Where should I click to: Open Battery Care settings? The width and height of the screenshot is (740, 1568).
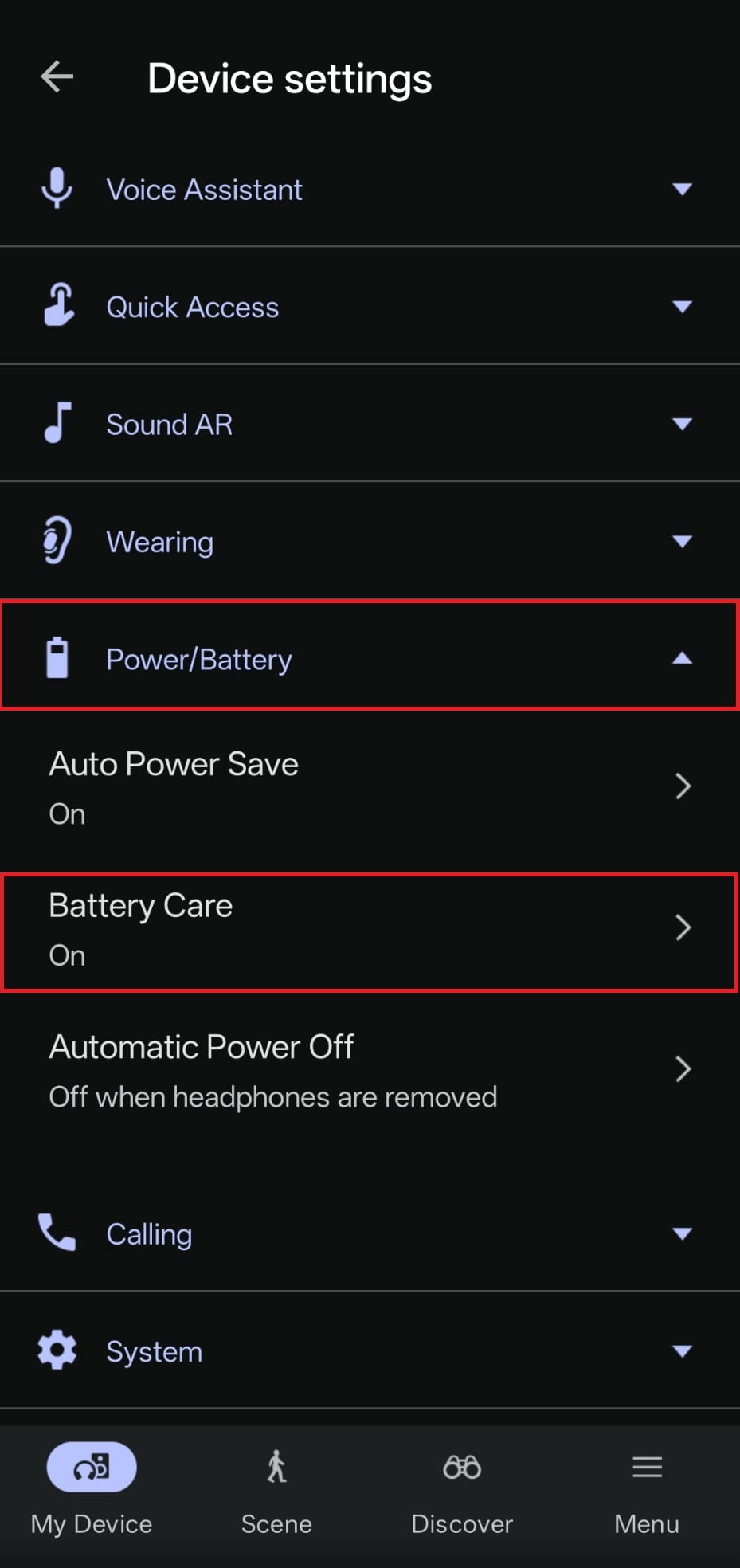370,929
